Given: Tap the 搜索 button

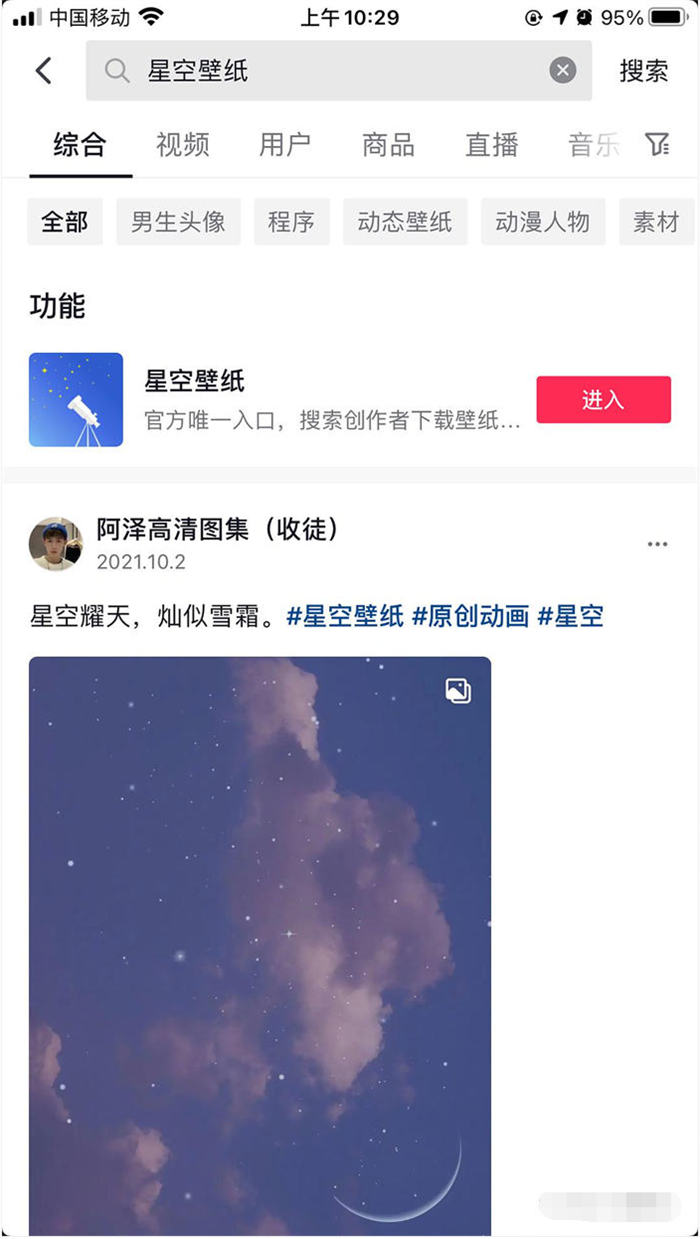Looking at the screenshot, I should click(644, 71).
